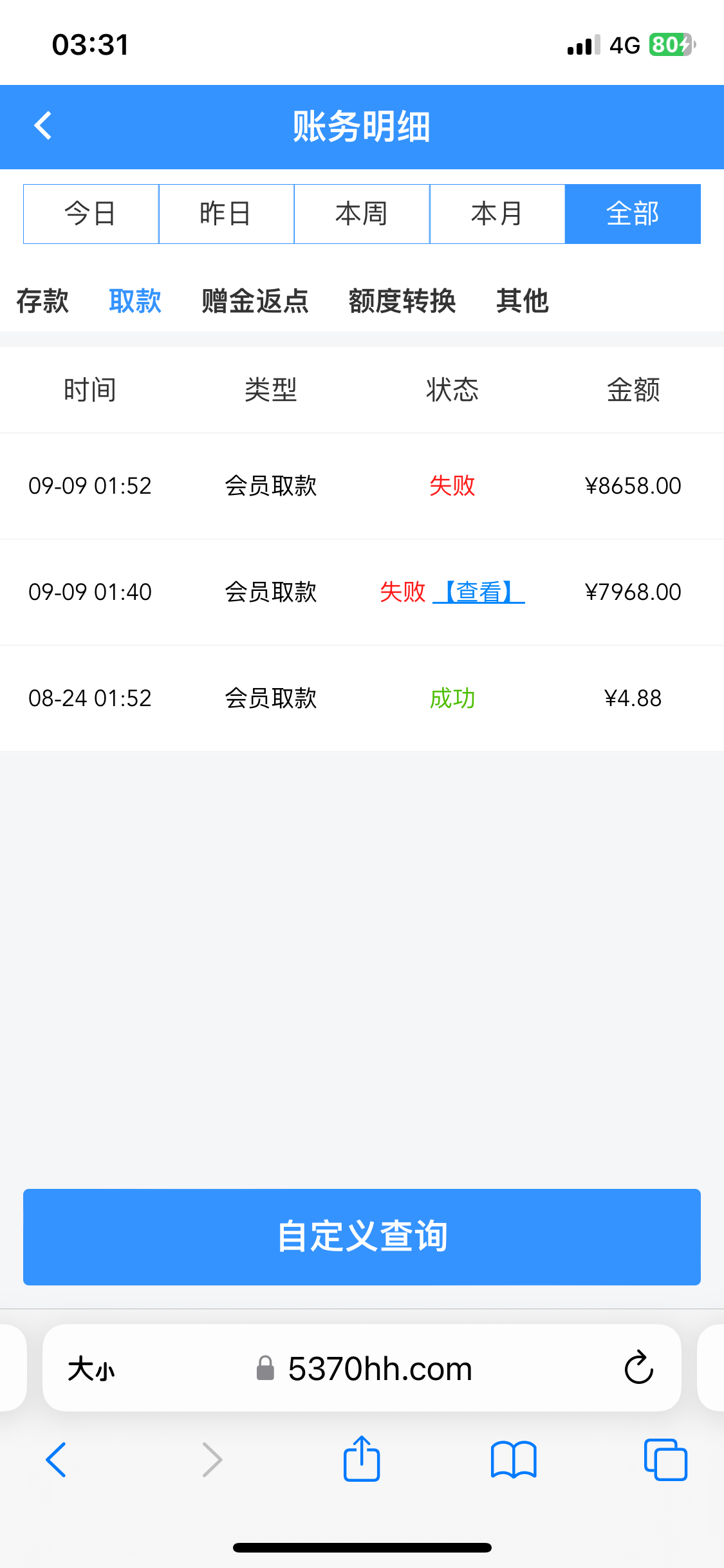This screenshot has width=724, height=1568.
Task: Select the 今日 date filter
Action: click(x=91, y=214)
